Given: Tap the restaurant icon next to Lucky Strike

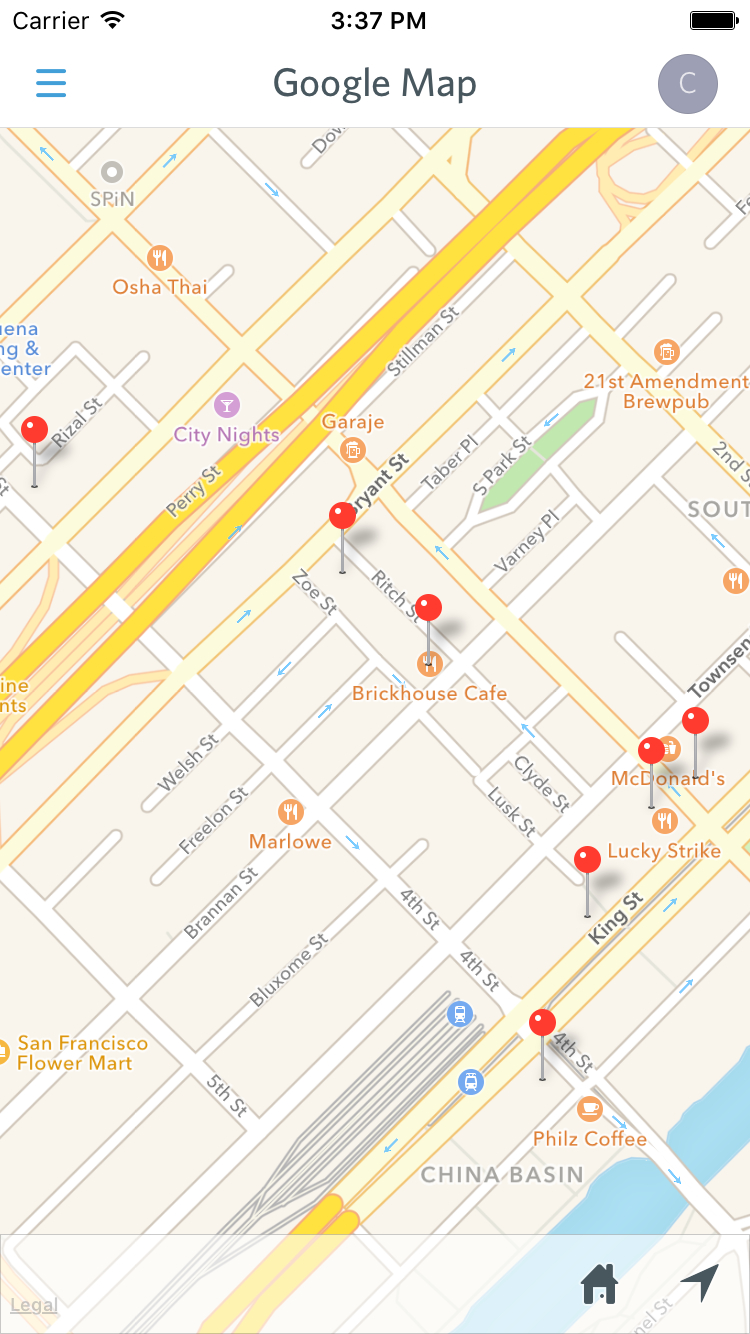Looking at the screenshot, I should tap(662, 821).
